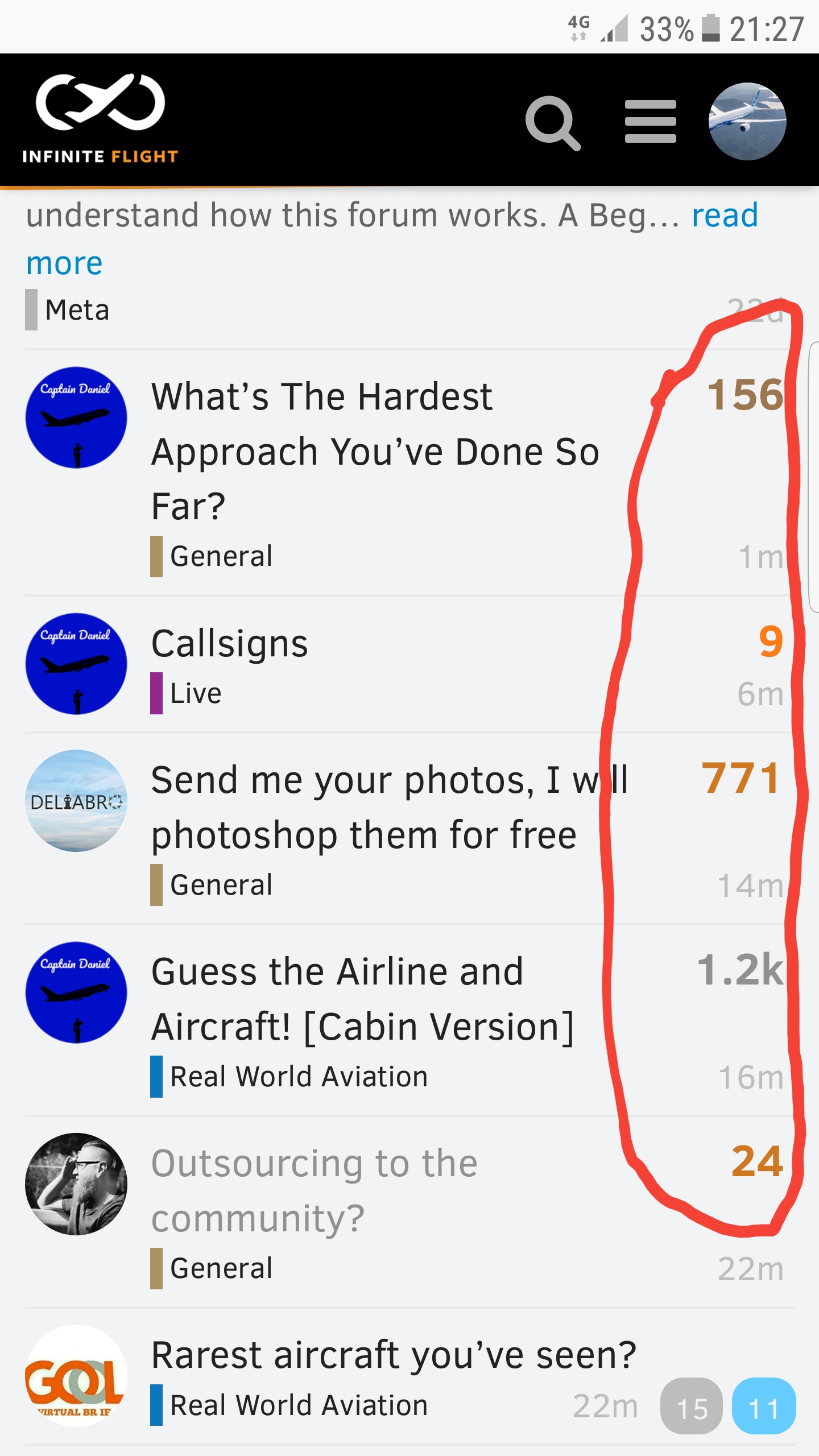Open the search icon in header
The image size is (819, 1456).
[552, 122]
